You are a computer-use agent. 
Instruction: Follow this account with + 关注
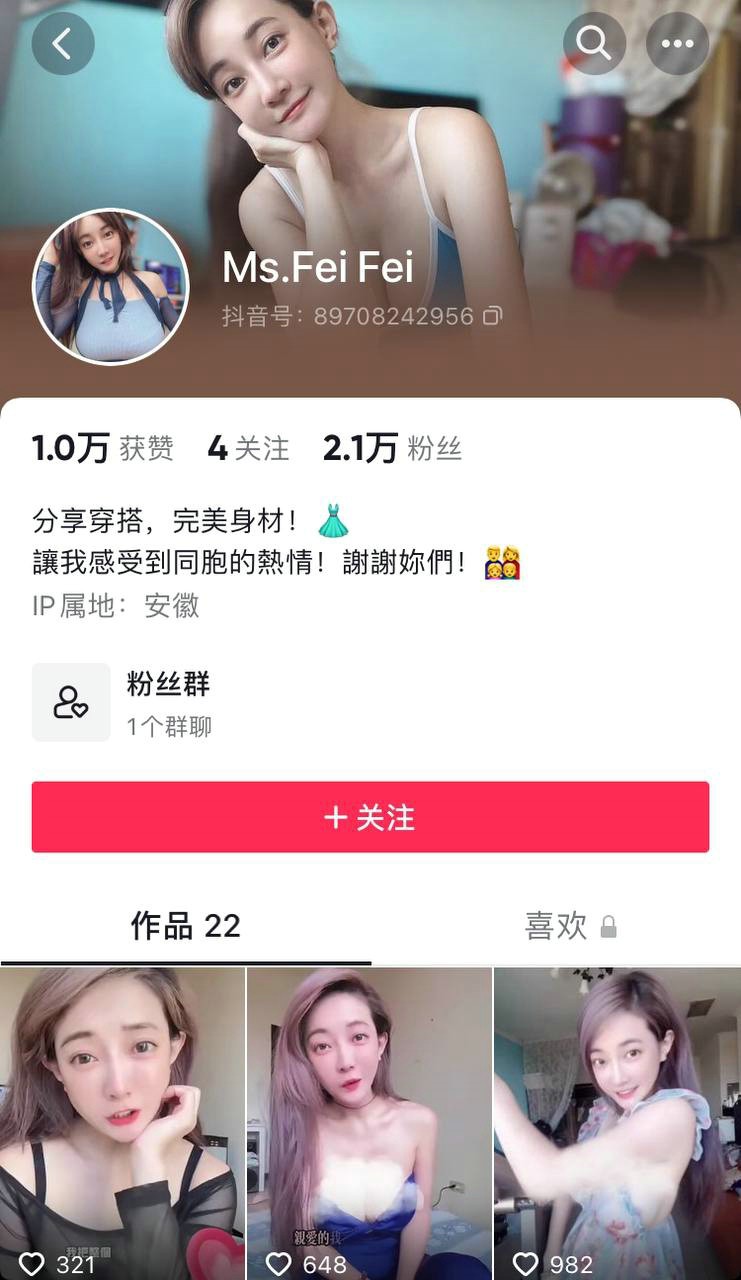pyautogui.click(x=370, y=817)
